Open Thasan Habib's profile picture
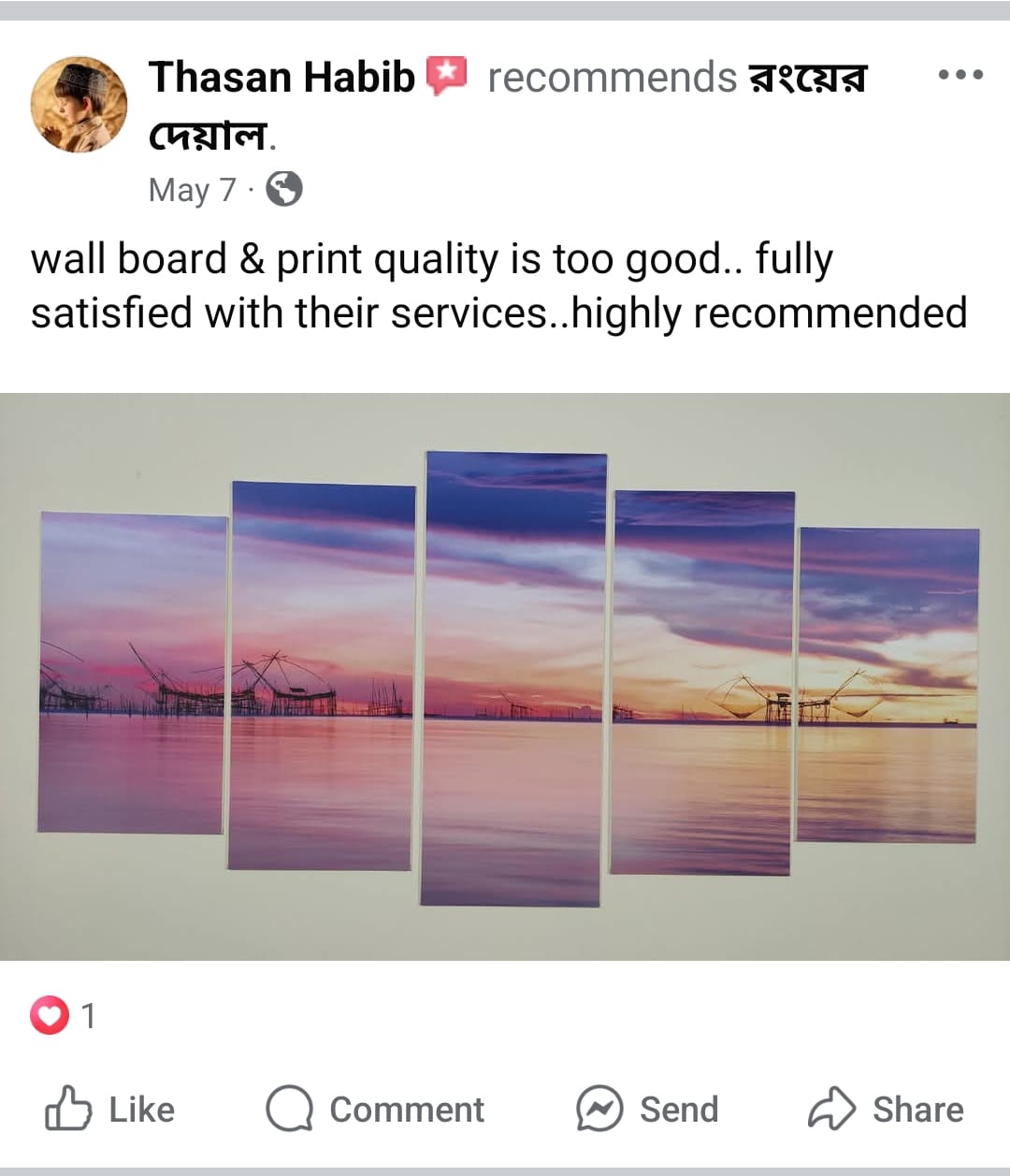 click(79, 104)
